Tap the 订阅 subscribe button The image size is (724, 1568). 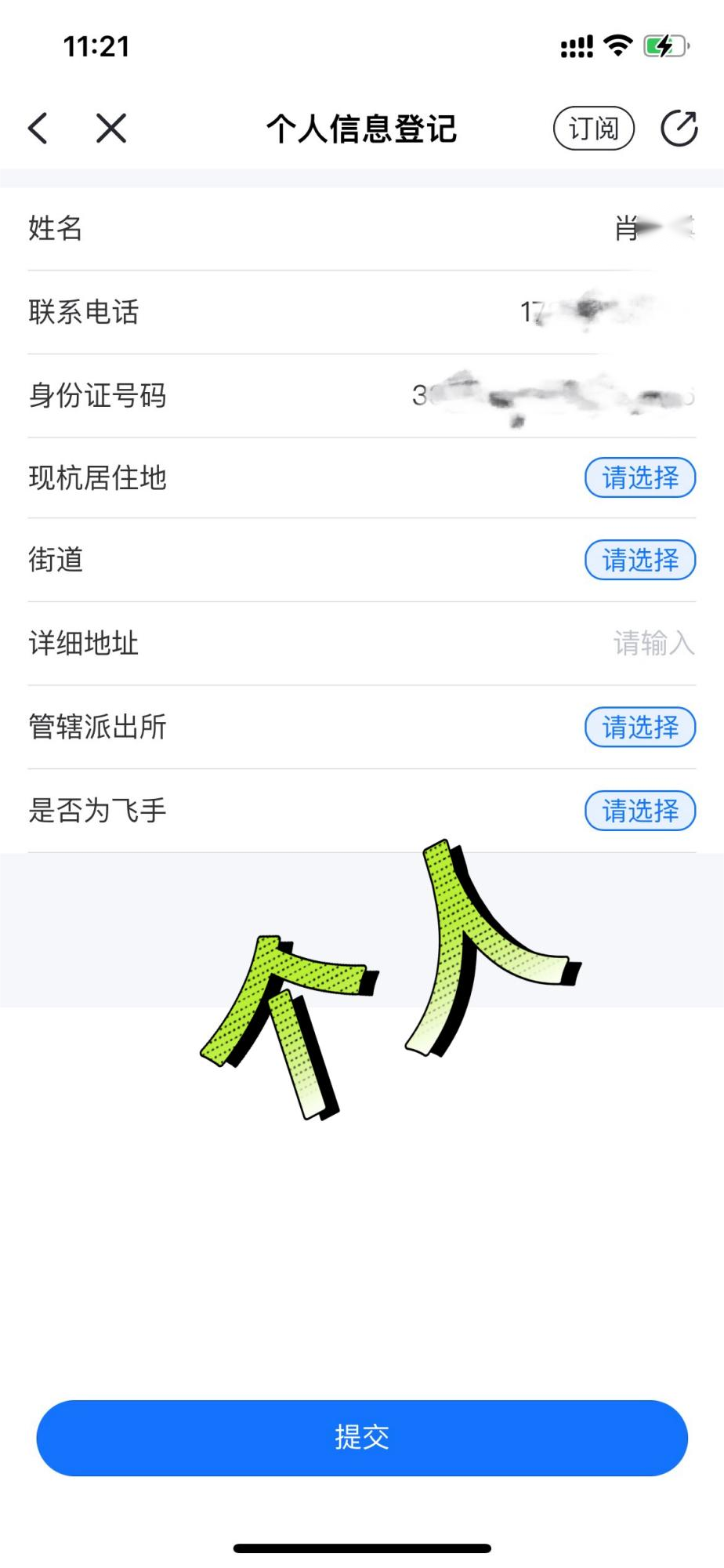pyautogui.click(x=593, y=129)
